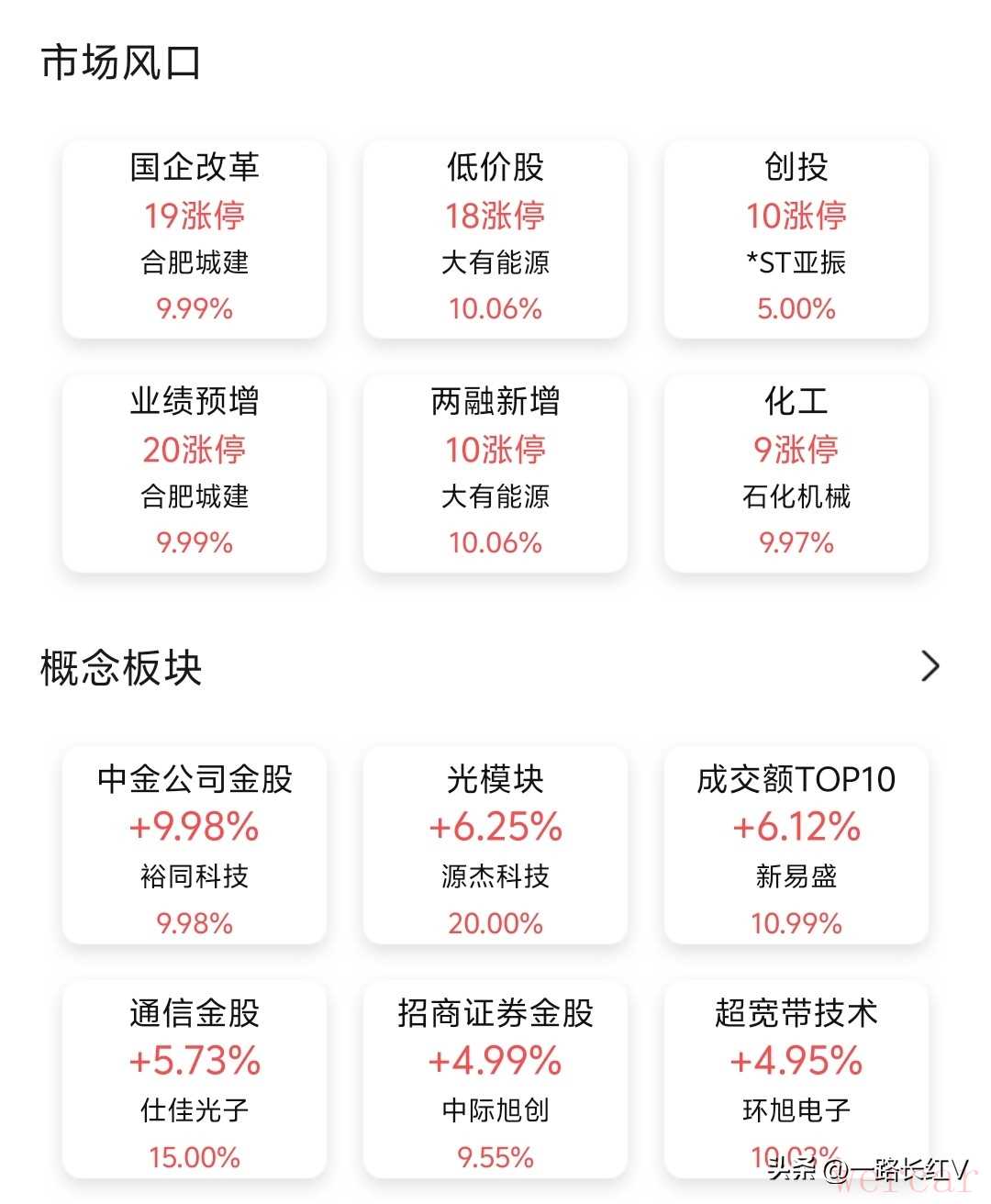Expand 概念板块 with the arrow
The image size is (991, 1204).
point(930,666)
